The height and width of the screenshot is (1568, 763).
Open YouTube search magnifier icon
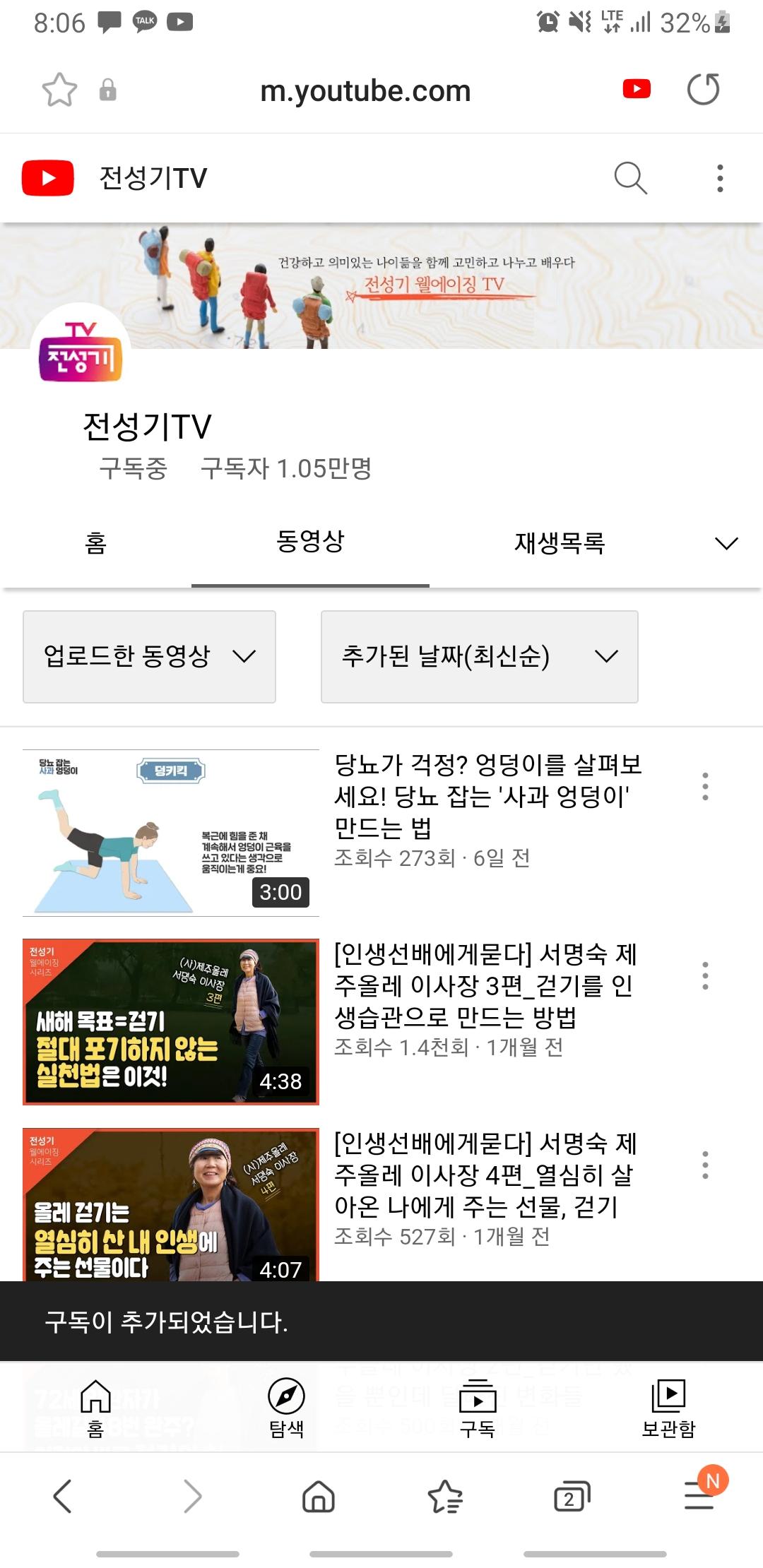(x=630, y=178)
